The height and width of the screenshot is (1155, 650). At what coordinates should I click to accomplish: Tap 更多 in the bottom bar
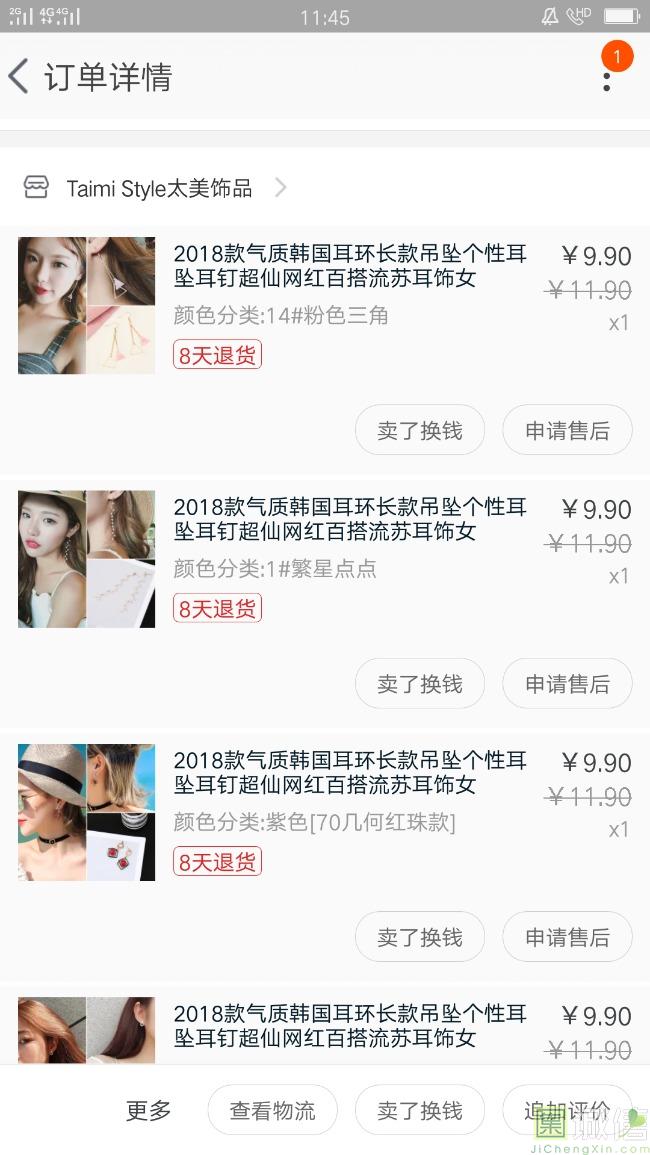tap(149, 1110)
